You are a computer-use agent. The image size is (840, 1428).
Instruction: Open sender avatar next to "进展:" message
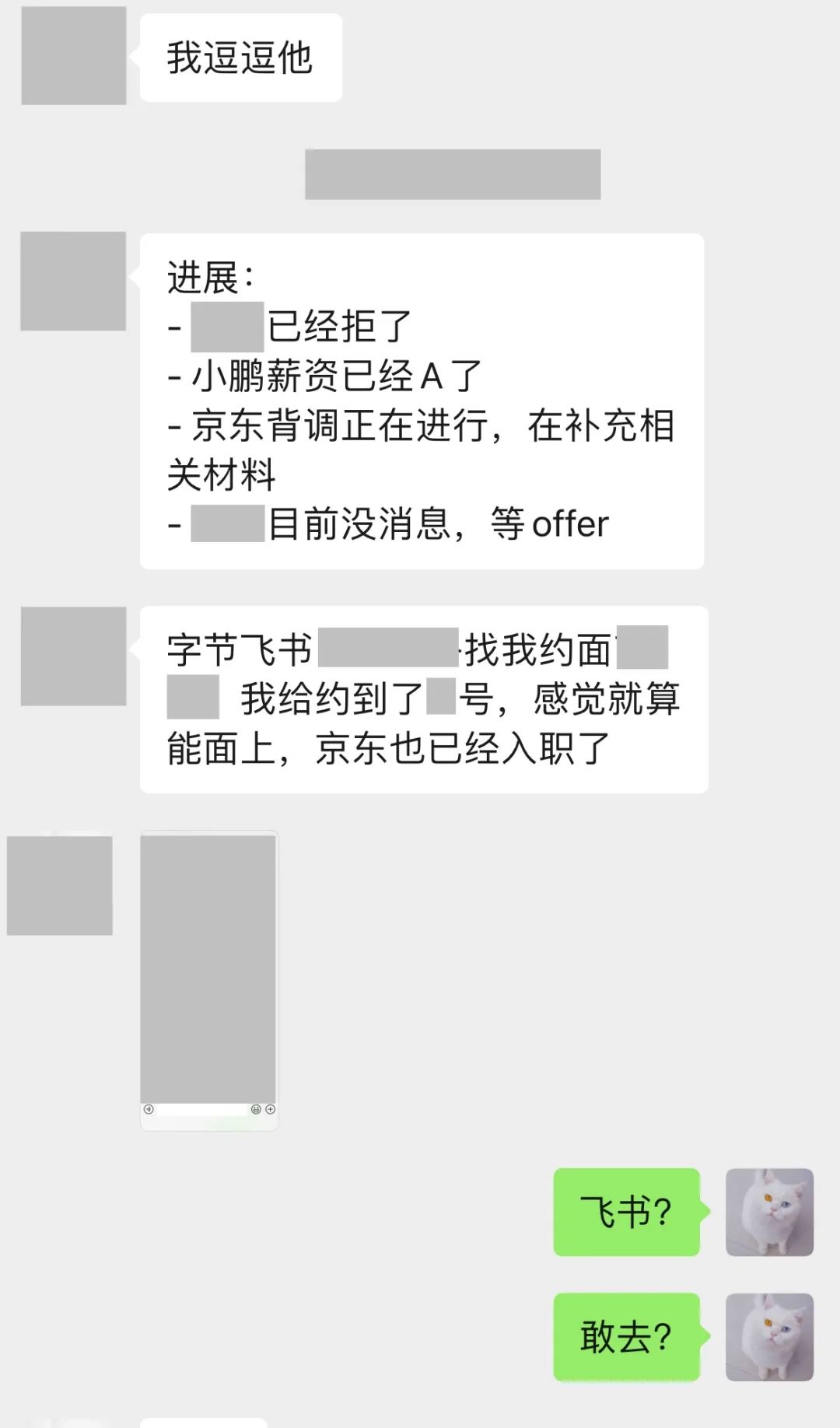tap(73, 282)
